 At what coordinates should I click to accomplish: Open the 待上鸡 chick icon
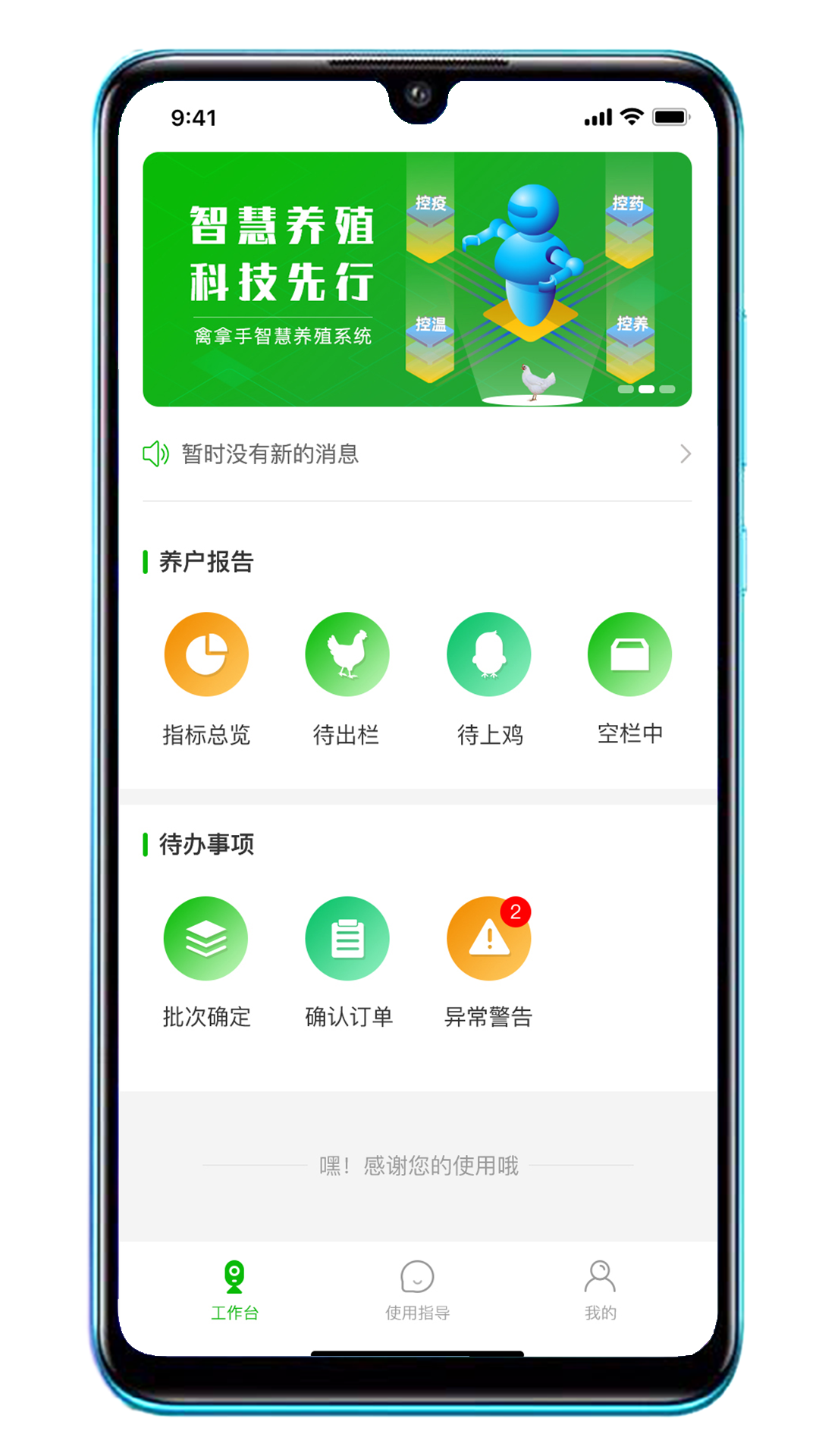489,654
